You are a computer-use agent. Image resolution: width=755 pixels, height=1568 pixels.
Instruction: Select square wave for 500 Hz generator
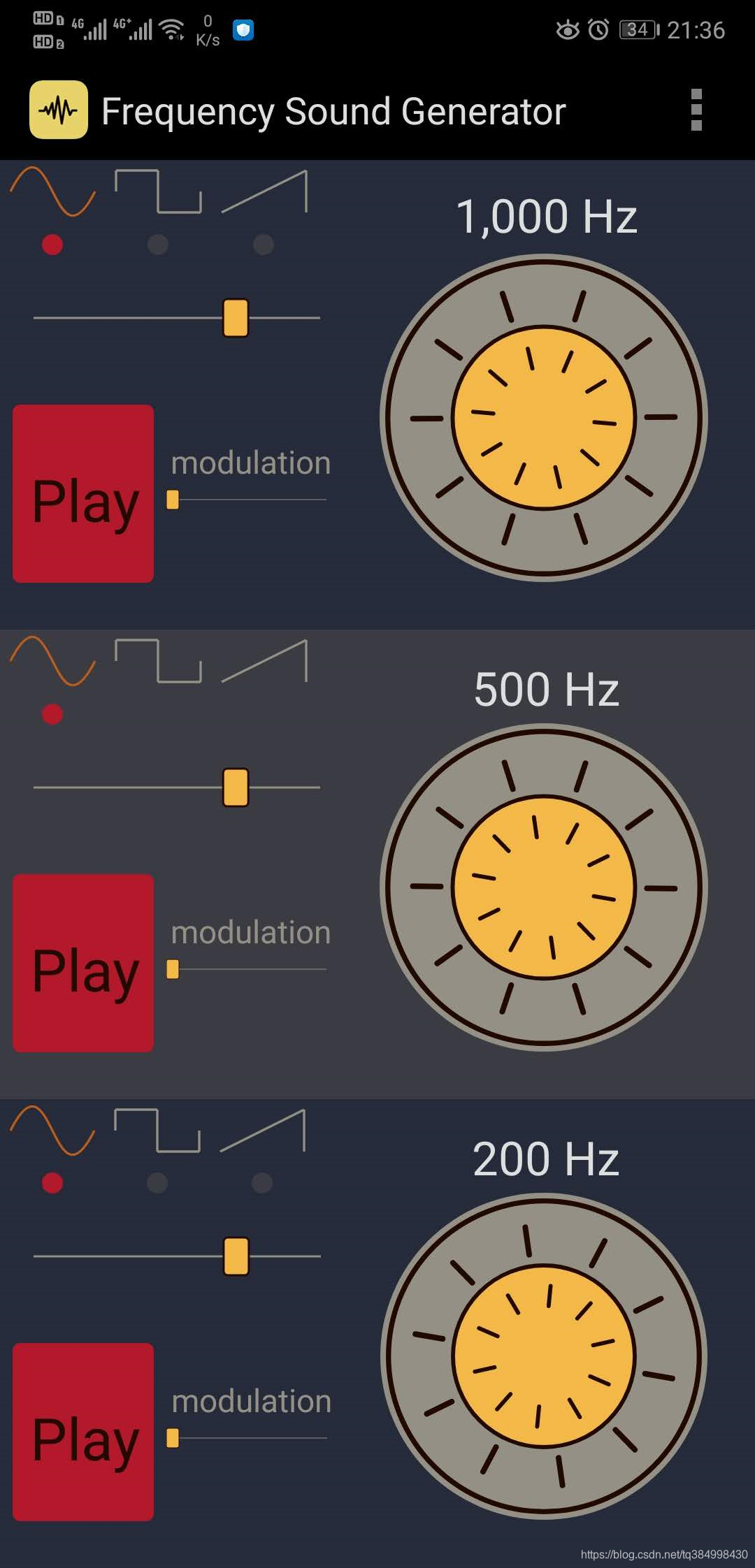[x=158, y=662]
